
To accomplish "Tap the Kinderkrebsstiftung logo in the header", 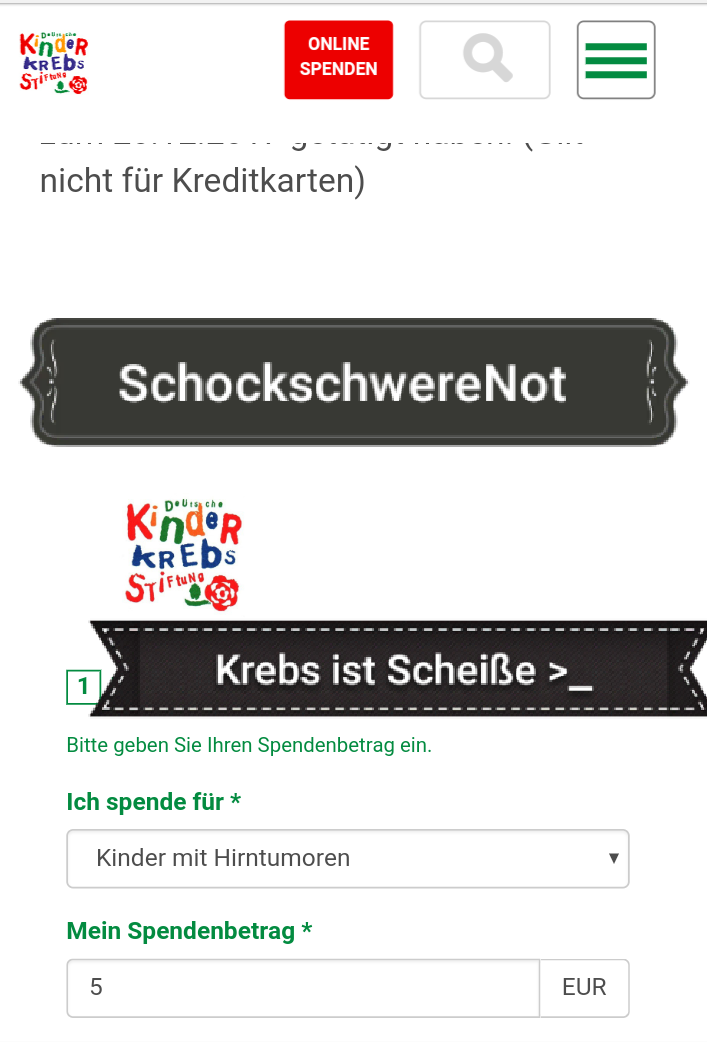I will pos(54,62).
